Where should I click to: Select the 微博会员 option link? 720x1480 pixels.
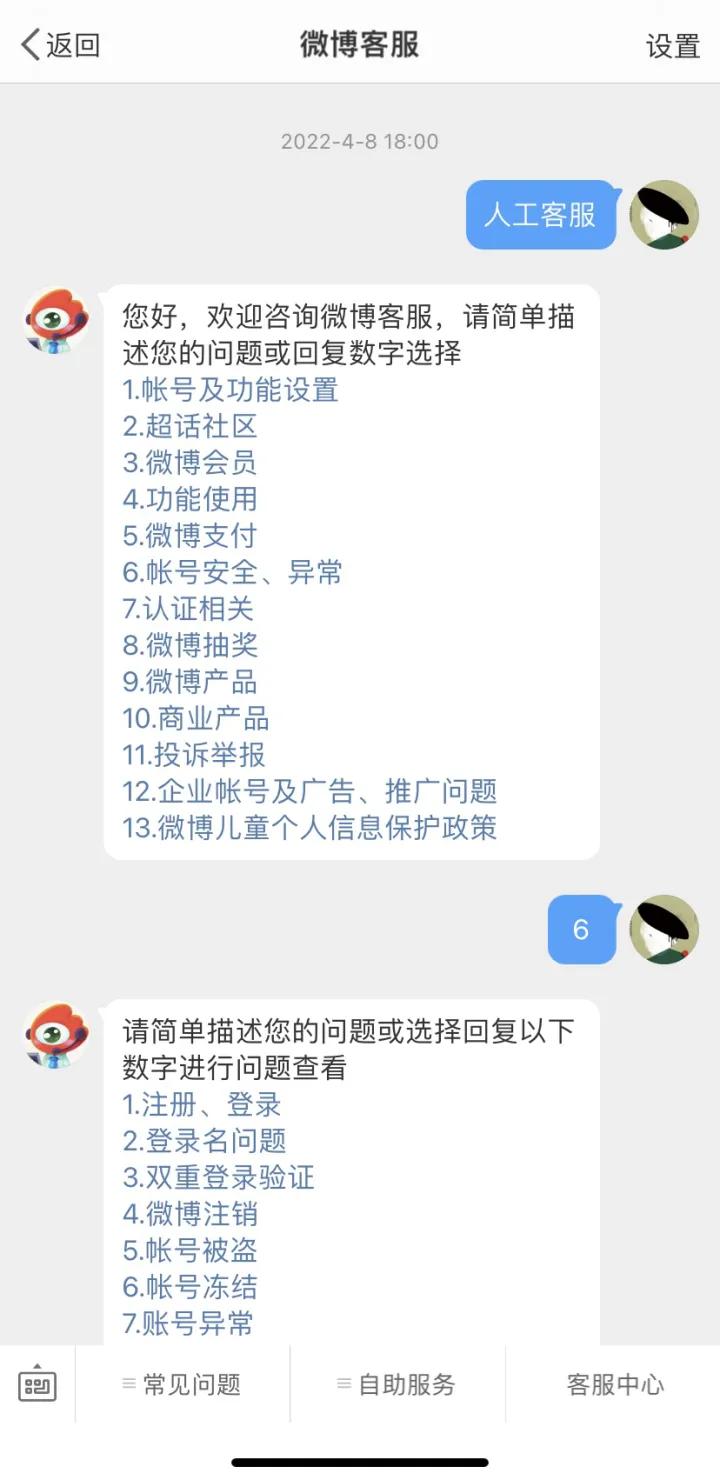190,463
